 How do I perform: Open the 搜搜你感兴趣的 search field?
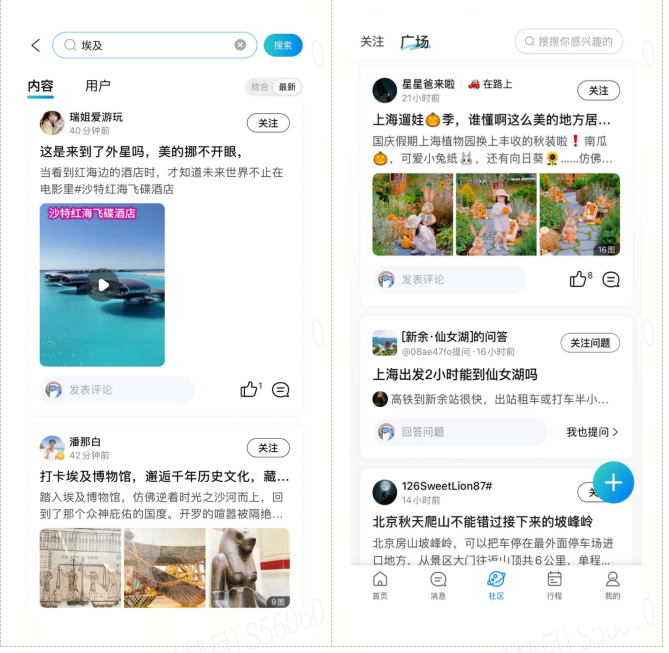pyautogui.click(x=569, y=42)
